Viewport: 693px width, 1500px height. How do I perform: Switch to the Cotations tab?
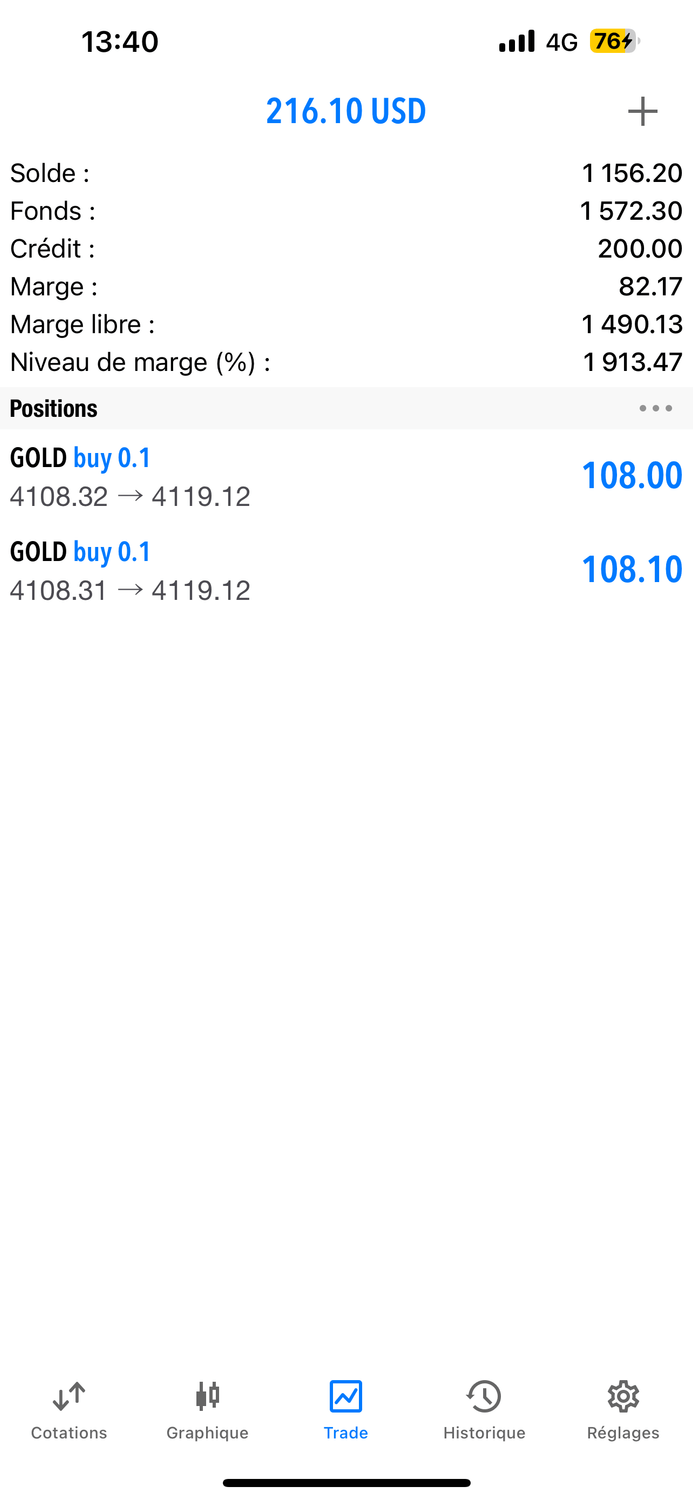(69, 1411)
